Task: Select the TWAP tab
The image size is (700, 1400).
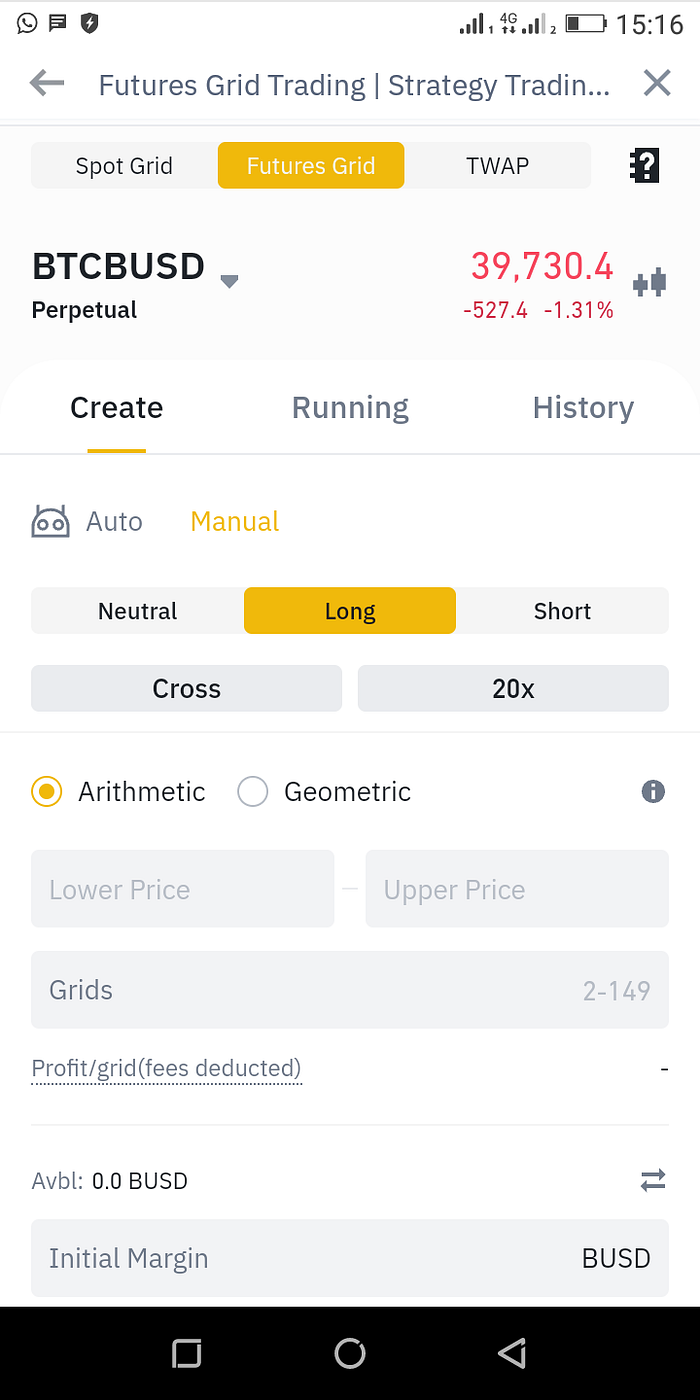Action: point(497,165)
